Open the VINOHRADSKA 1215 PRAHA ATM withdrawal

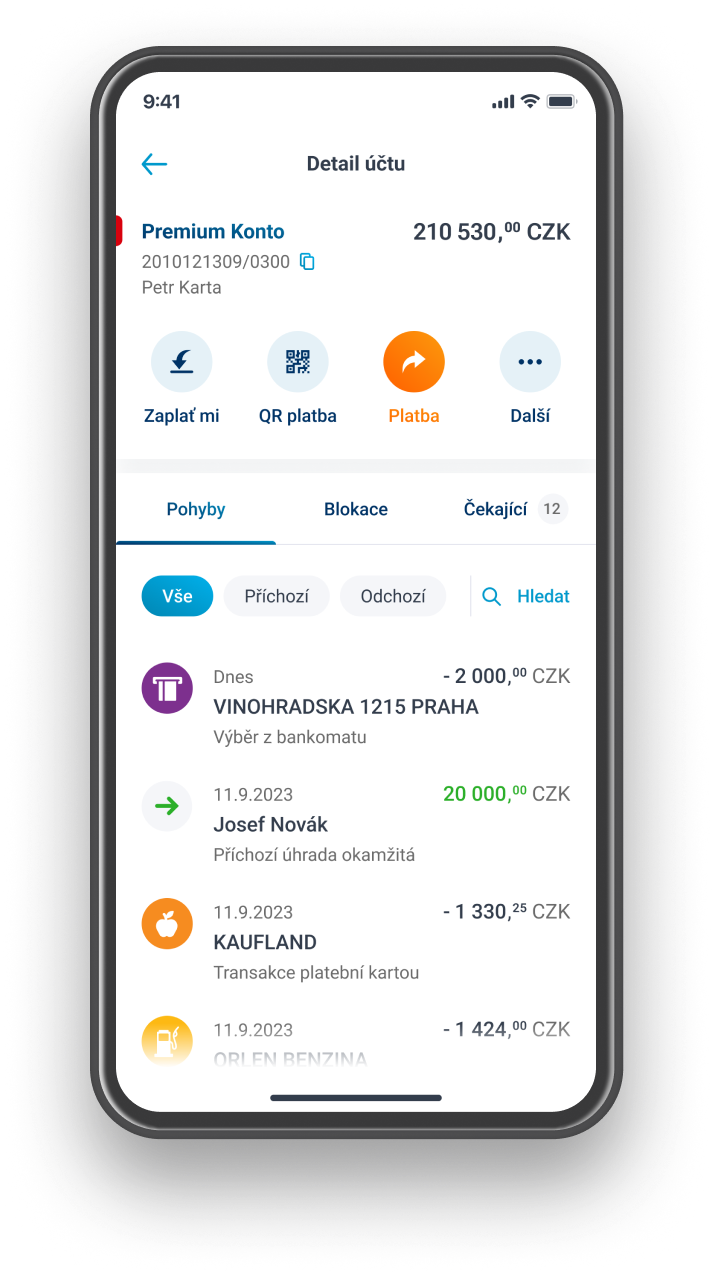point(355,706)
